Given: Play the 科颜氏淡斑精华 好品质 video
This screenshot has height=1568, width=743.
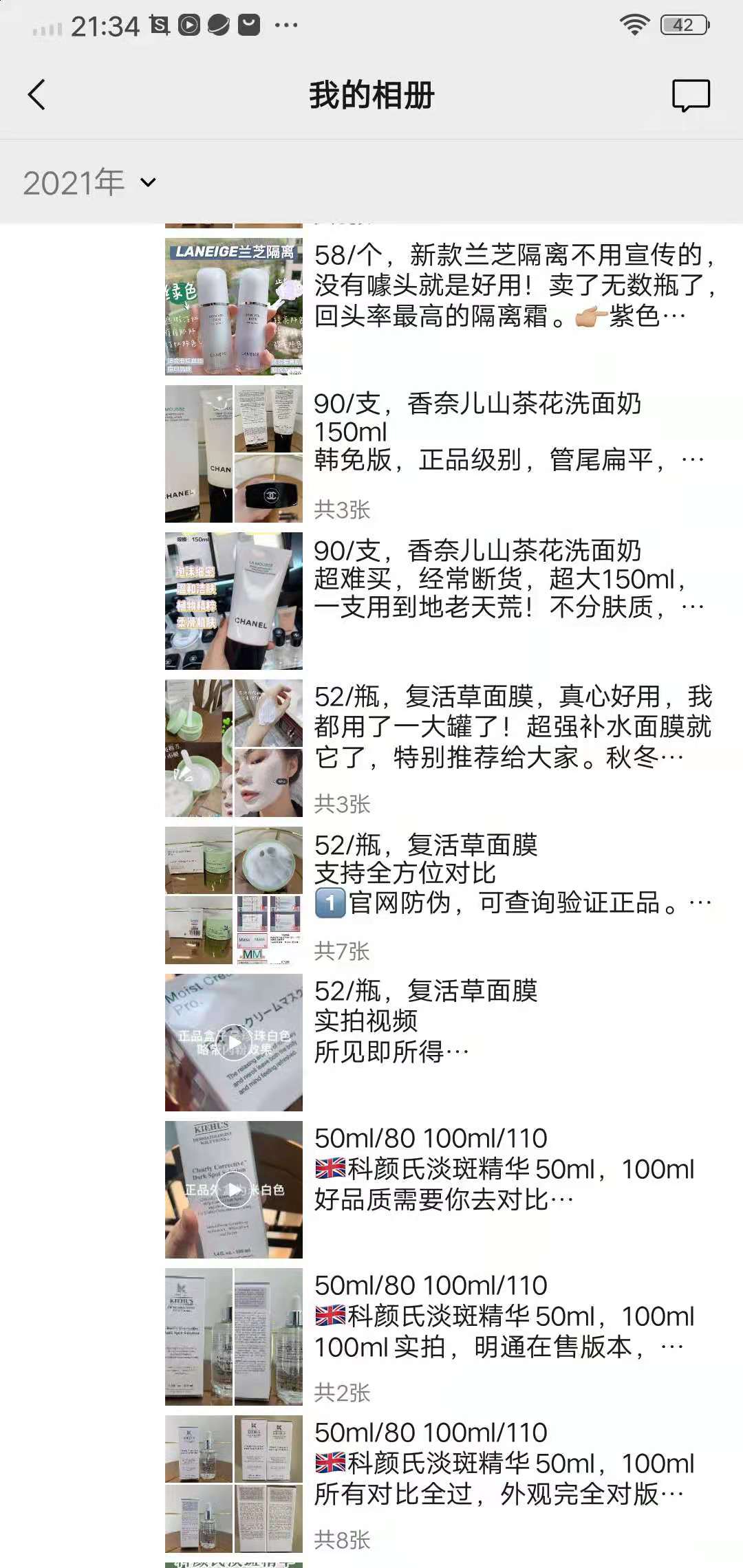Looking at the screenshot, I should pos(234,1190).
